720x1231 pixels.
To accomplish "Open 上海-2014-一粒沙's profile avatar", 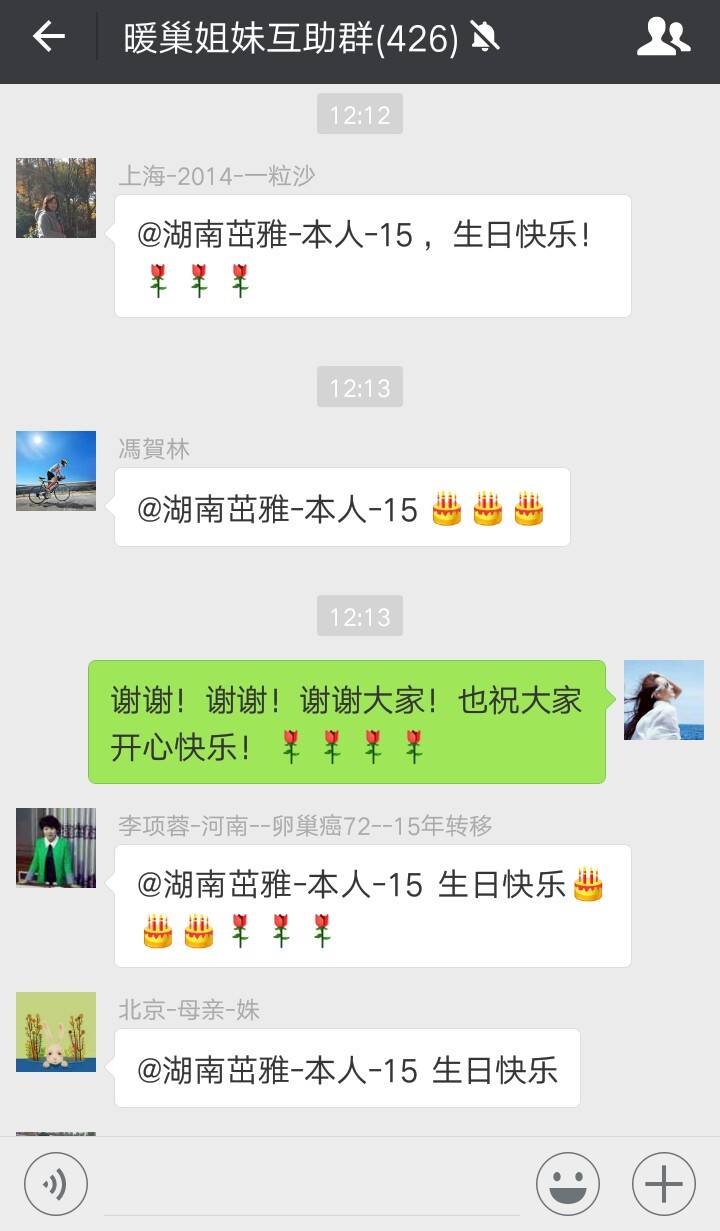I will [55, 198].
